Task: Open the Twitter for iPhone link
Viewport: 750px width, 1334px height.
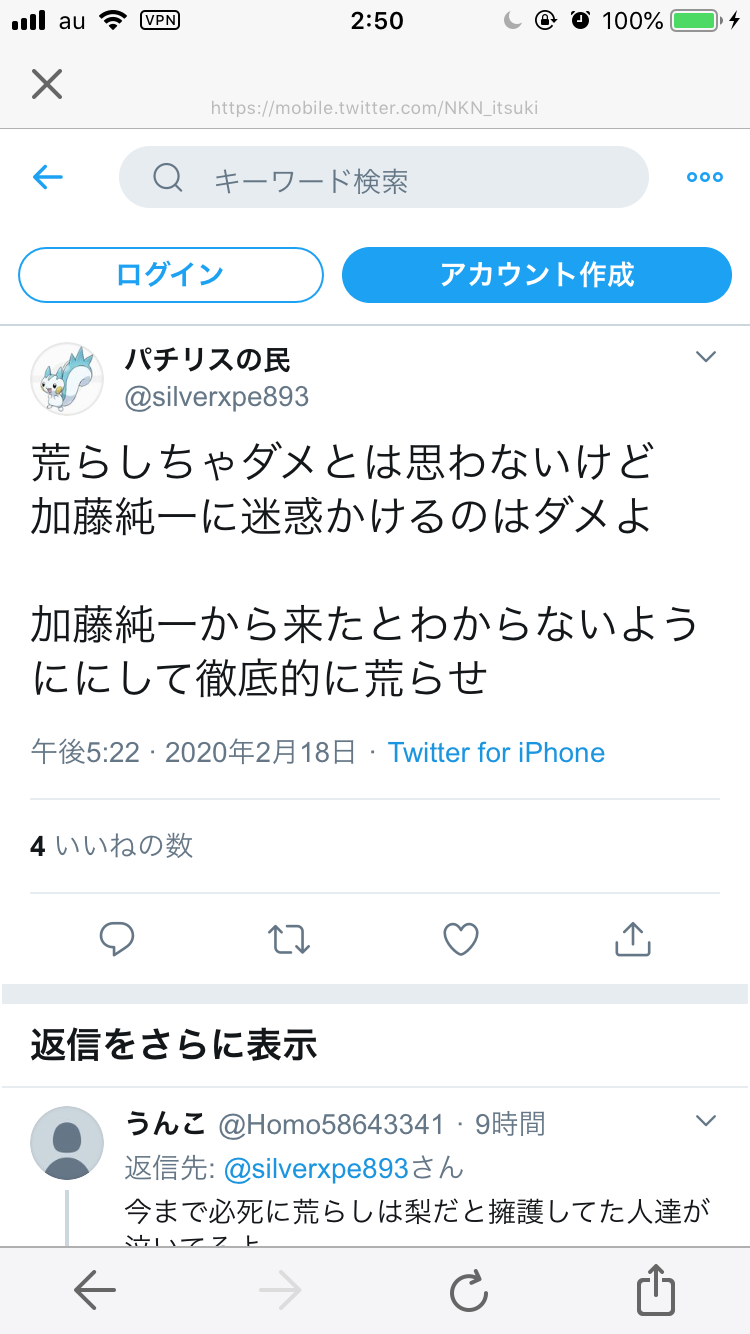Action: pos(496,752)
